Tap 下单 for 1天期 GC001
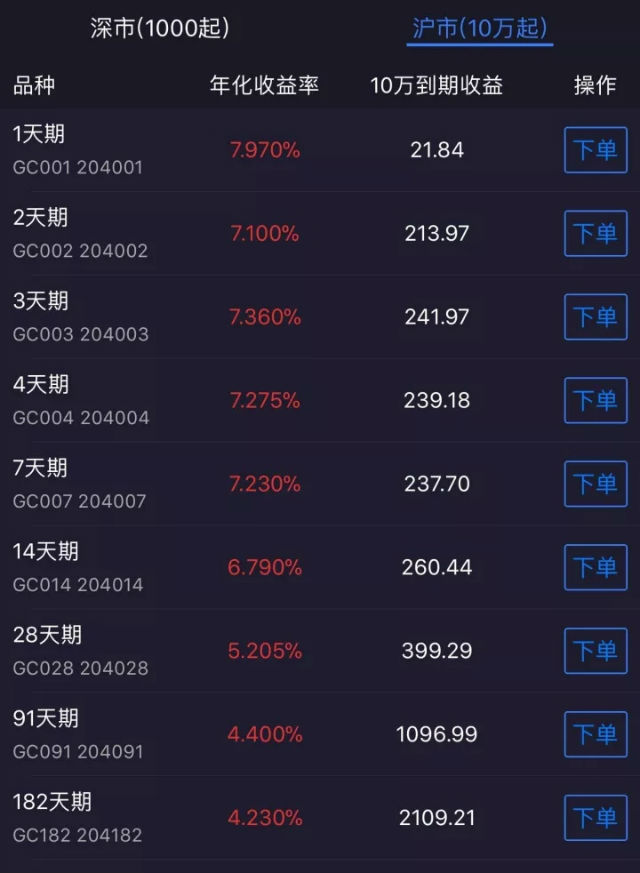Image resolution: width=640 pixels, height=873 pixels. [595, 150]
